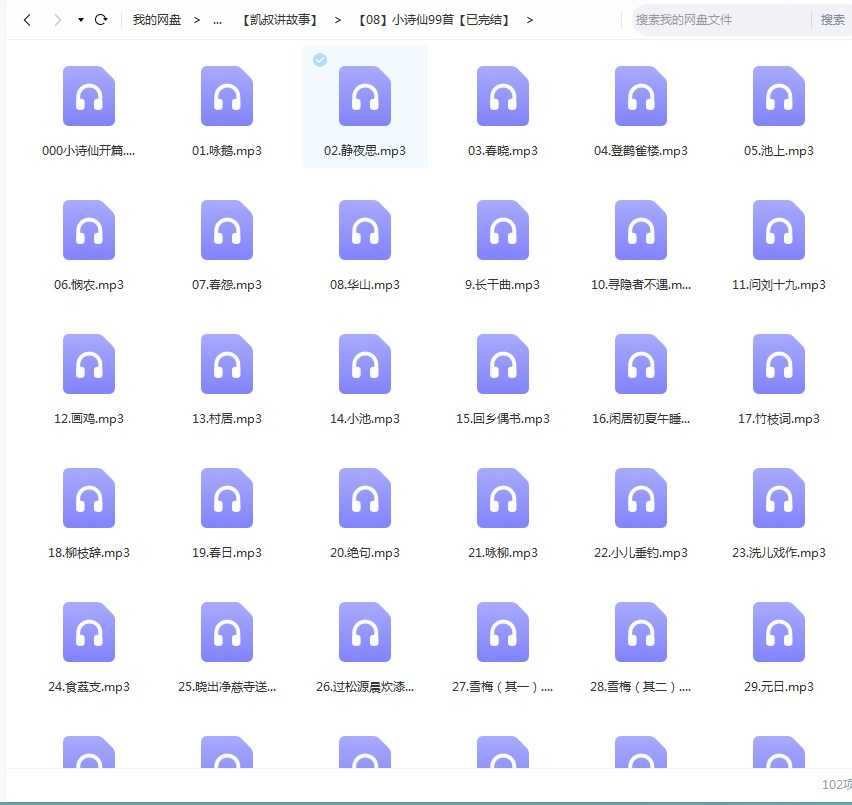Image resolution: width=852 pixels, height=805 pixels.
Task: Focus the 搜索我的网盘文件 search box
Action: (x=718, y=19)
